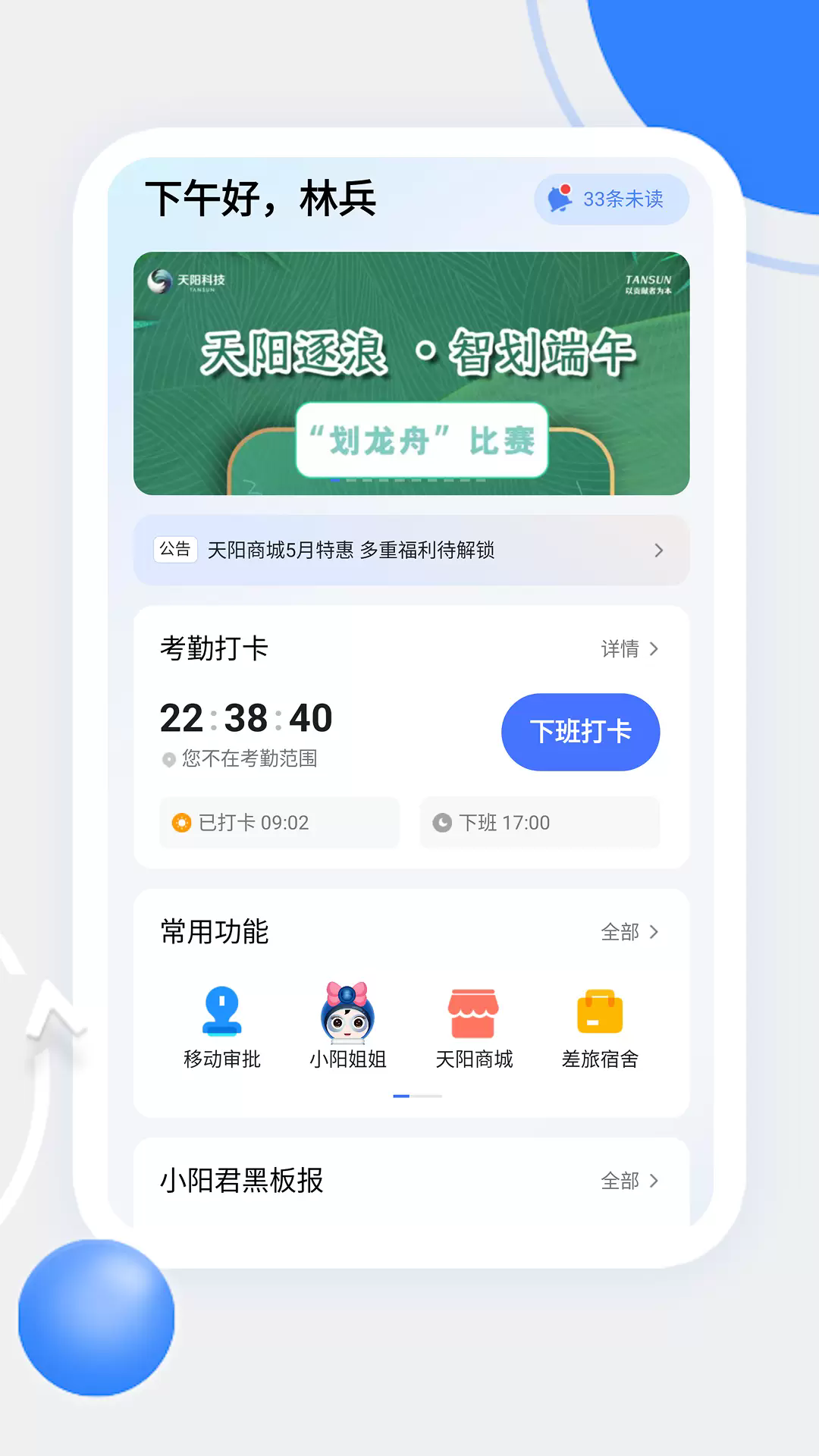Select the 公告 tag label
The image size is (819, 1456).
coord(174,551)
